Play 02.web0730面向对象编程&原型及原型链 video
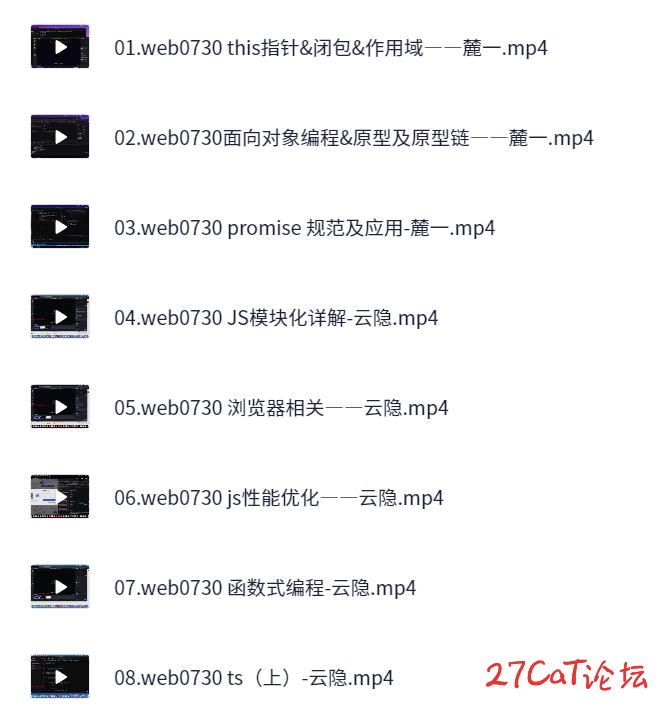Image resolution: width=663 pixels, height=716 pixels. 60,137
